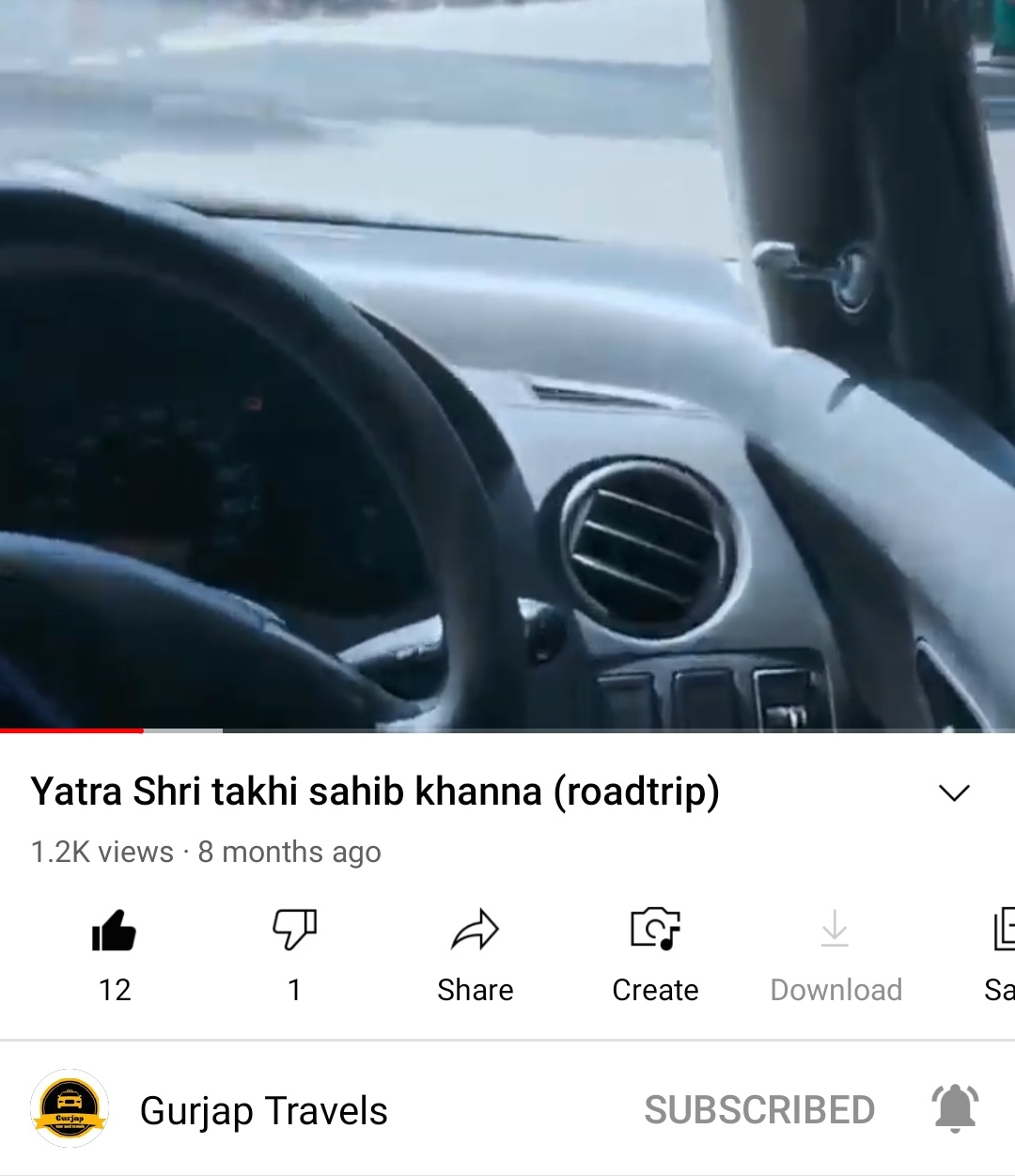Viewport: 1015px width, 1176px height.
Task: Dislike this video
Action: [x=294, y=931]
